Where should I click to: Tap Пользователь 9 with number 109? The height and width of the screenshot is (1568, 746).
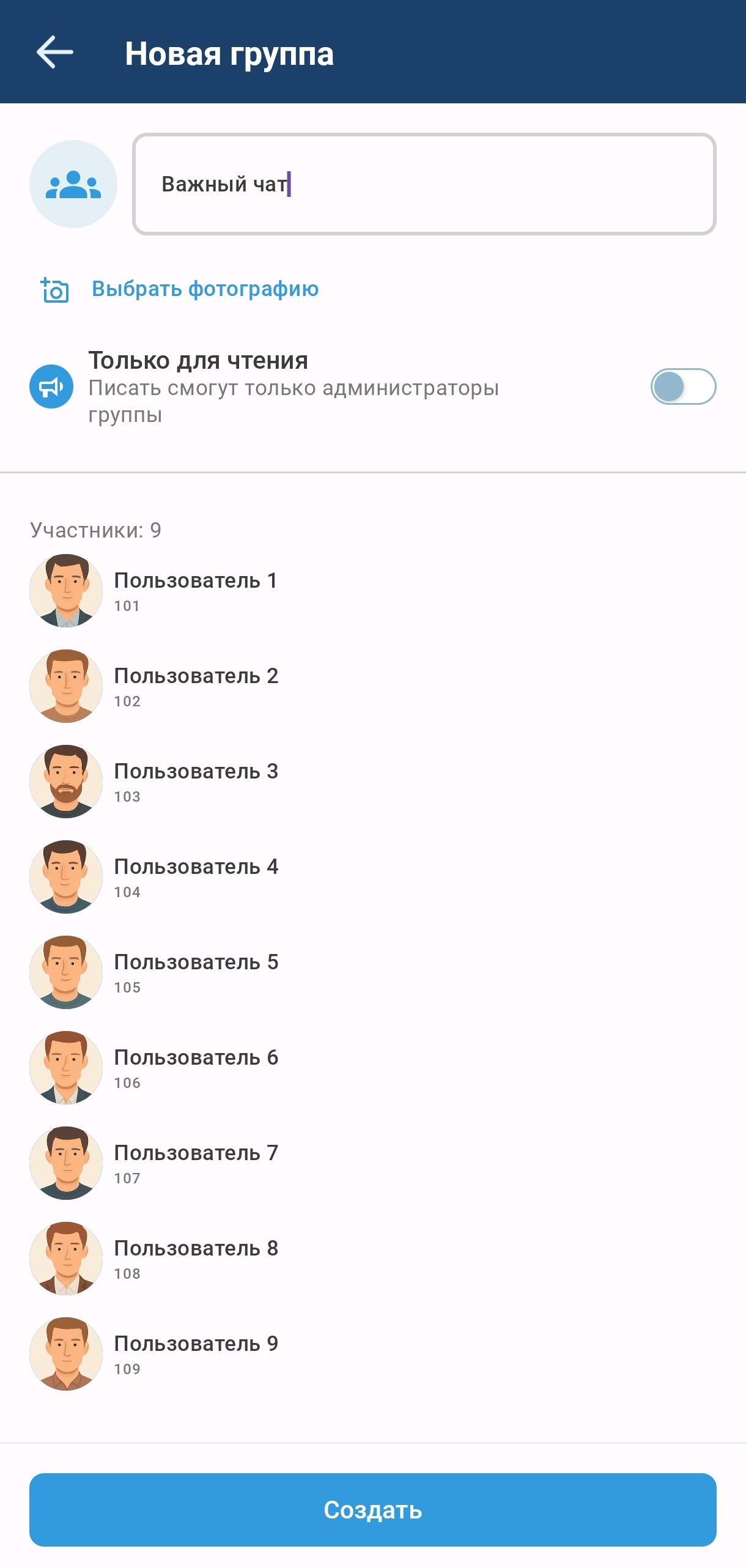click(196, 1354)
